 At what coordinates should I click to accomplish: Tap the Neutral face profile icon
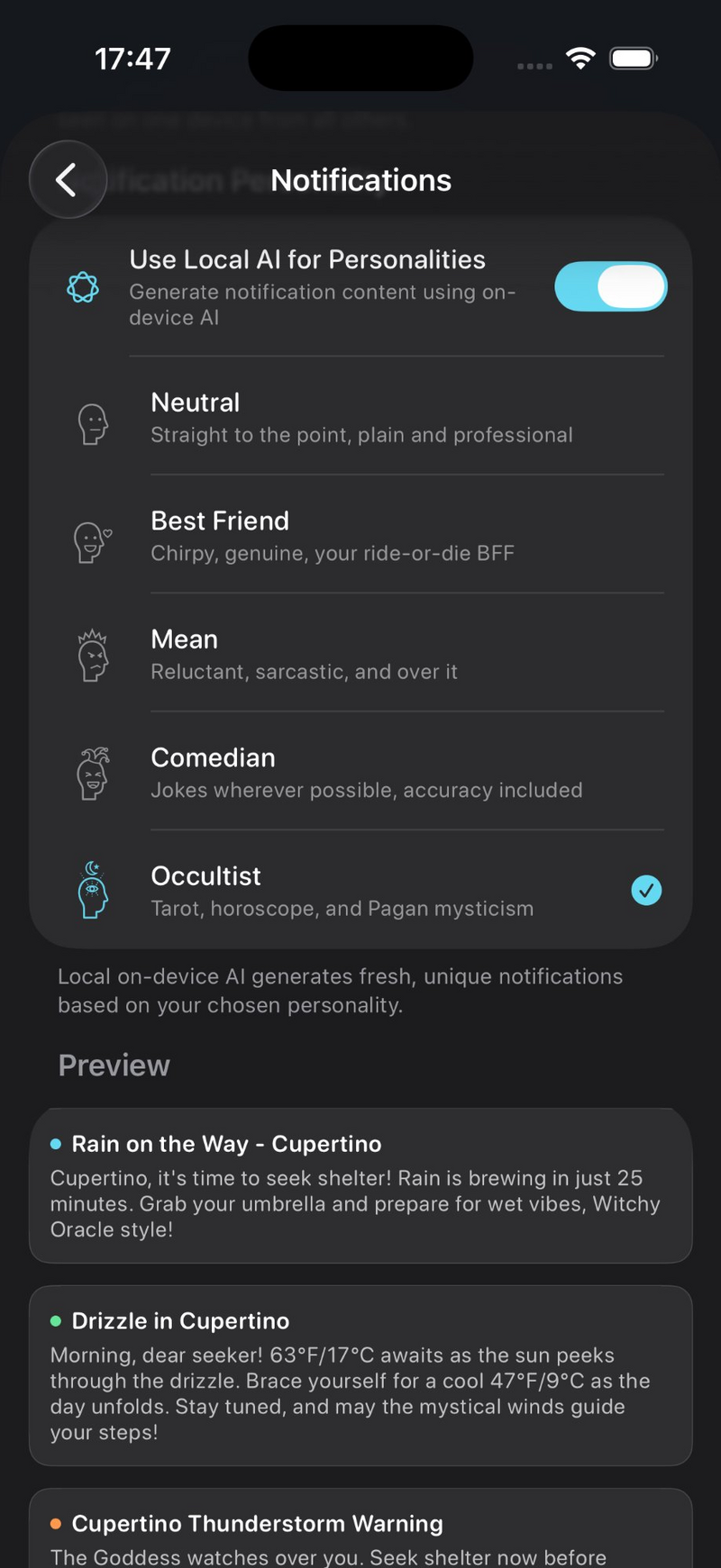pos(91,421)
